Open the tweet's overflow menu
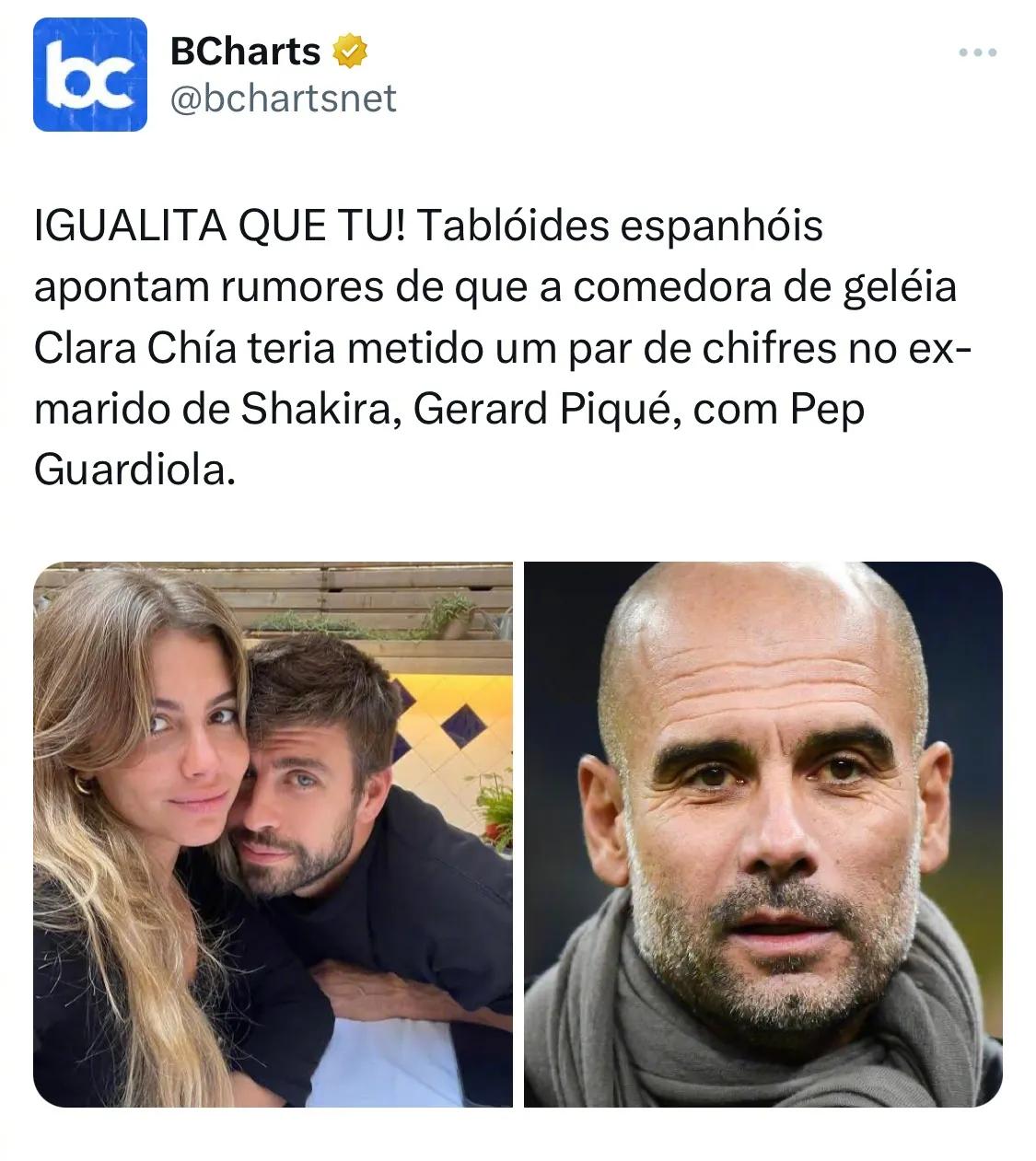 coord(977,53)
